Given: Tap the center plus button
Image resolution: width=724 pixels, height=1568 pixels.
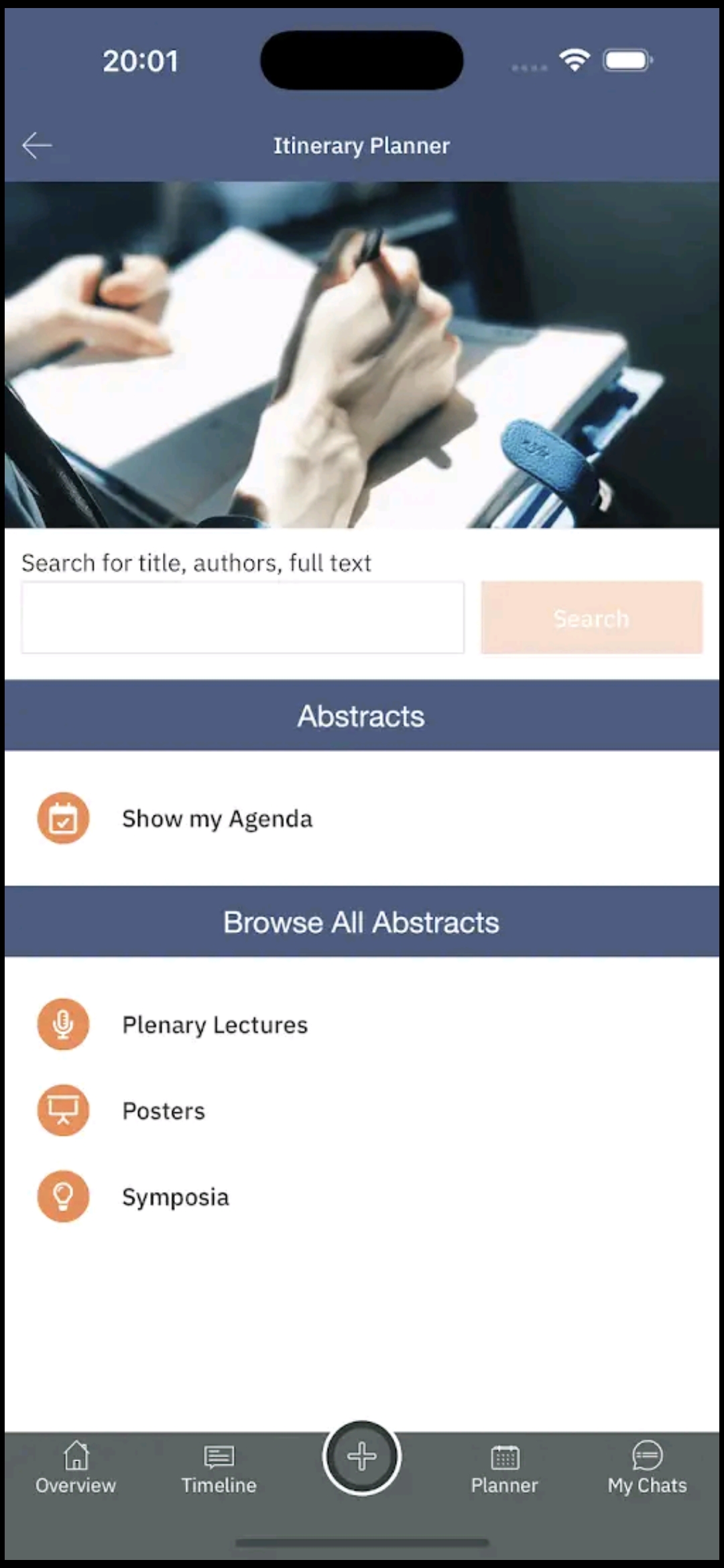Looking at the screenshot, I should (x=362, y=1457).
